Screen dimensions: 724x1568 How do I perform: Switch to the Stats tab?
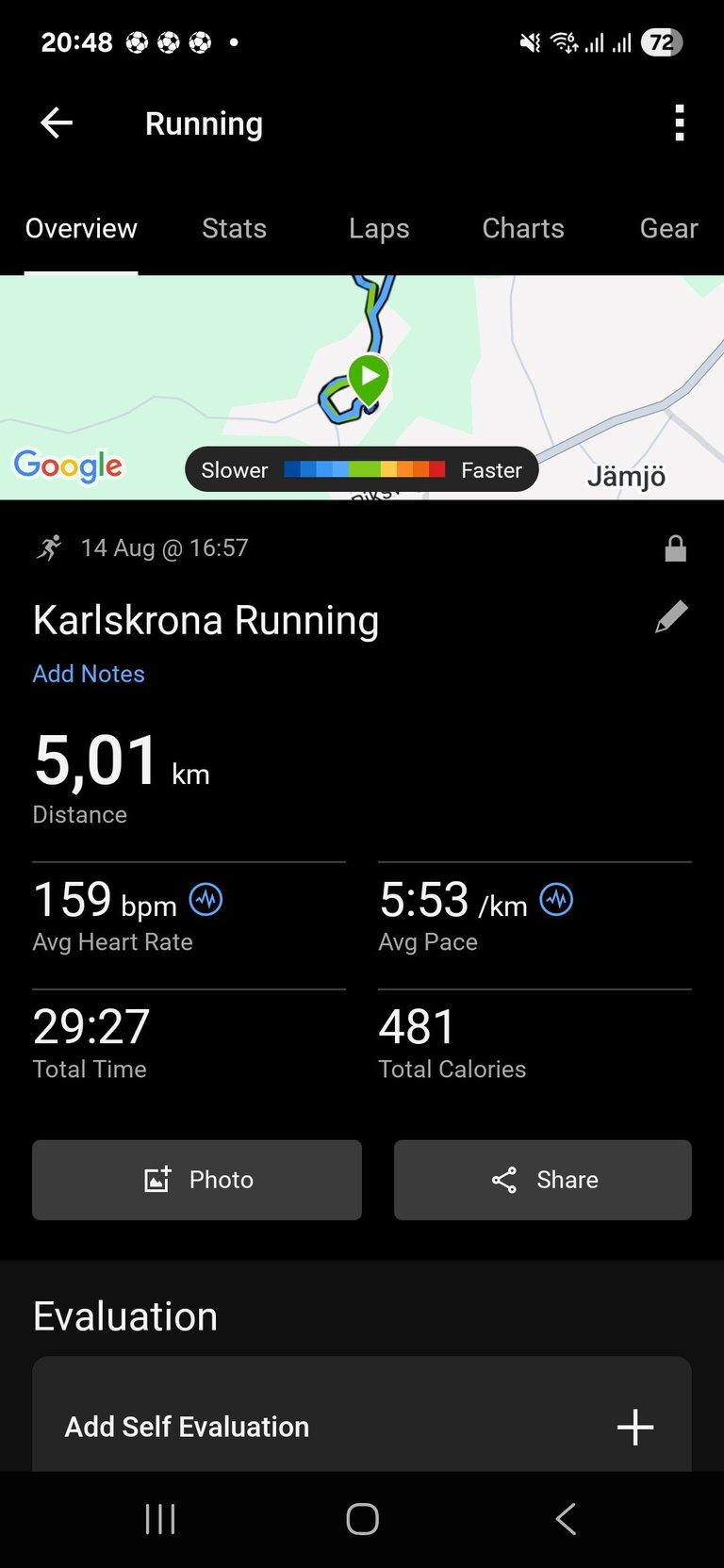point(234,228)
